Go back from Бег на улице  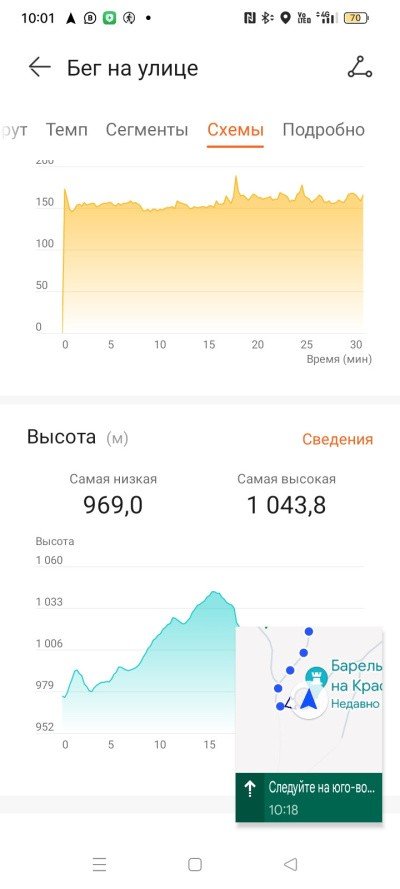[40, 67]
